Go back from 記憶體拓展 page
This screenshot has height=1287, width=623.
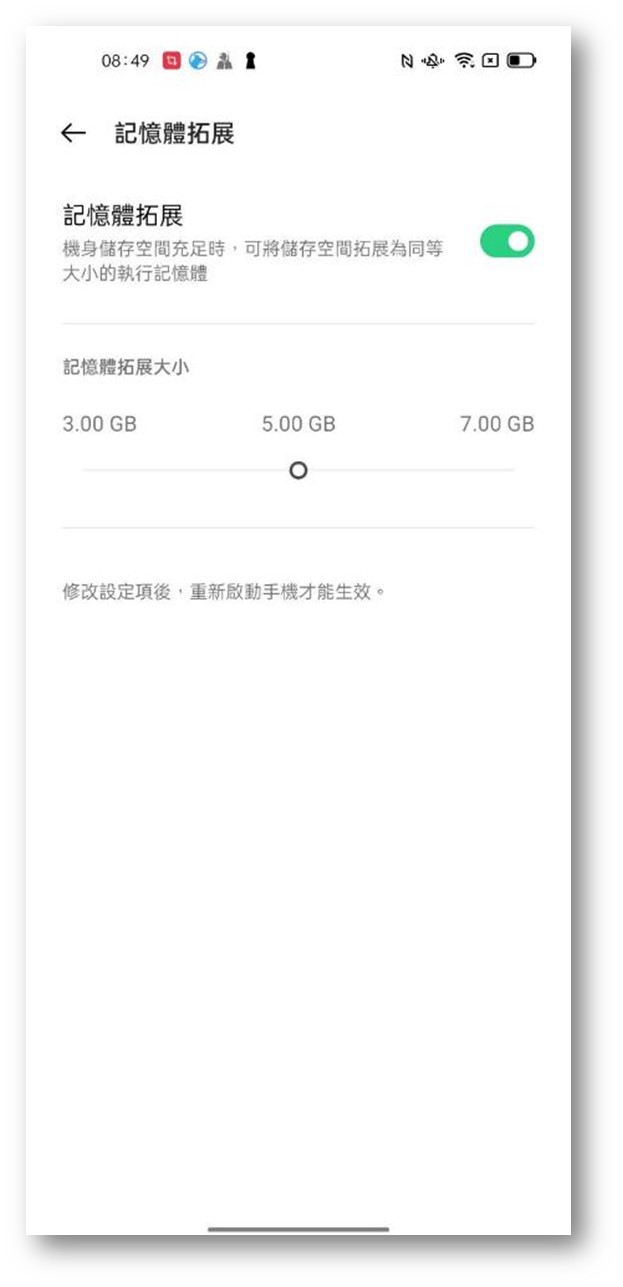pyautogui.click(x=73, y=134)
